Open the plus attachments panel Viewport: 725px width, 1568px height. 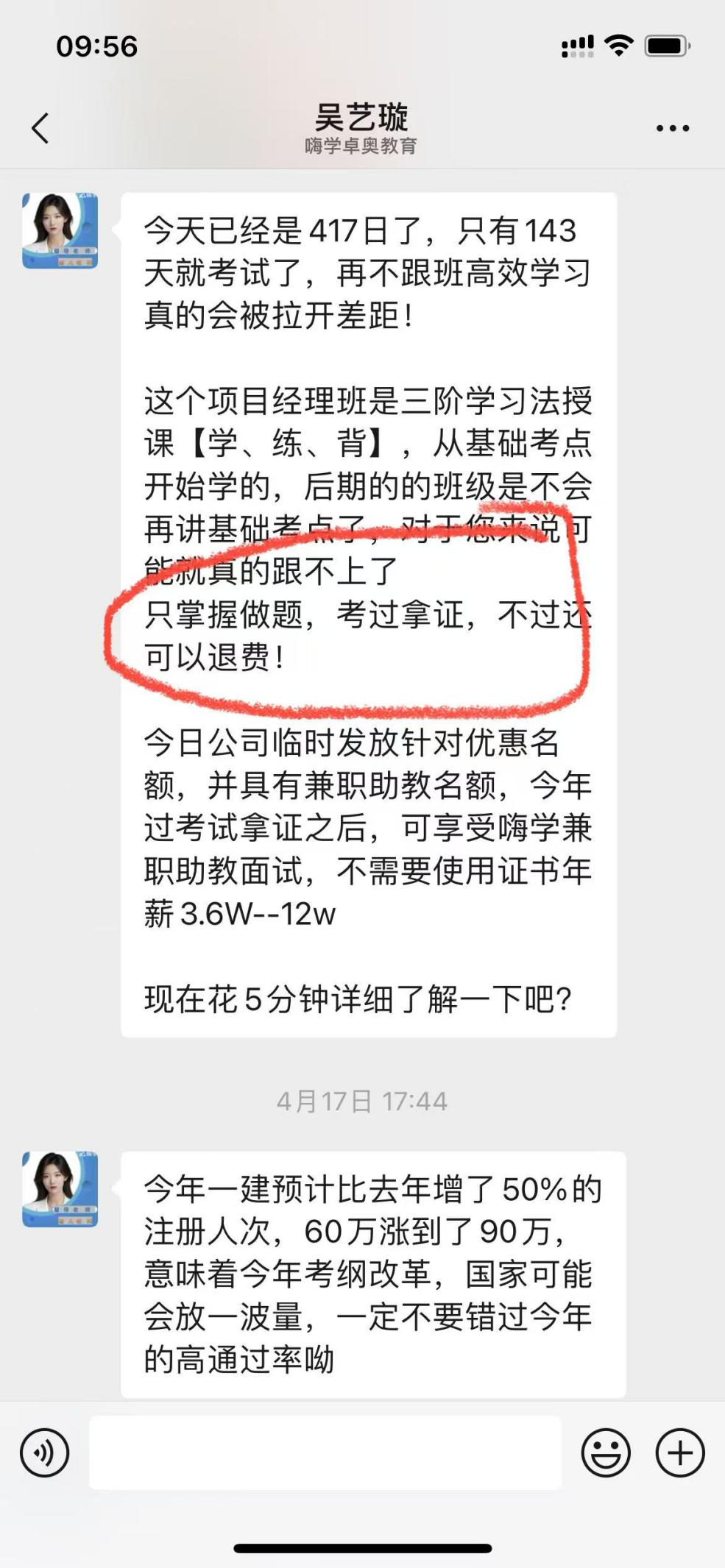coord(679,1453)
